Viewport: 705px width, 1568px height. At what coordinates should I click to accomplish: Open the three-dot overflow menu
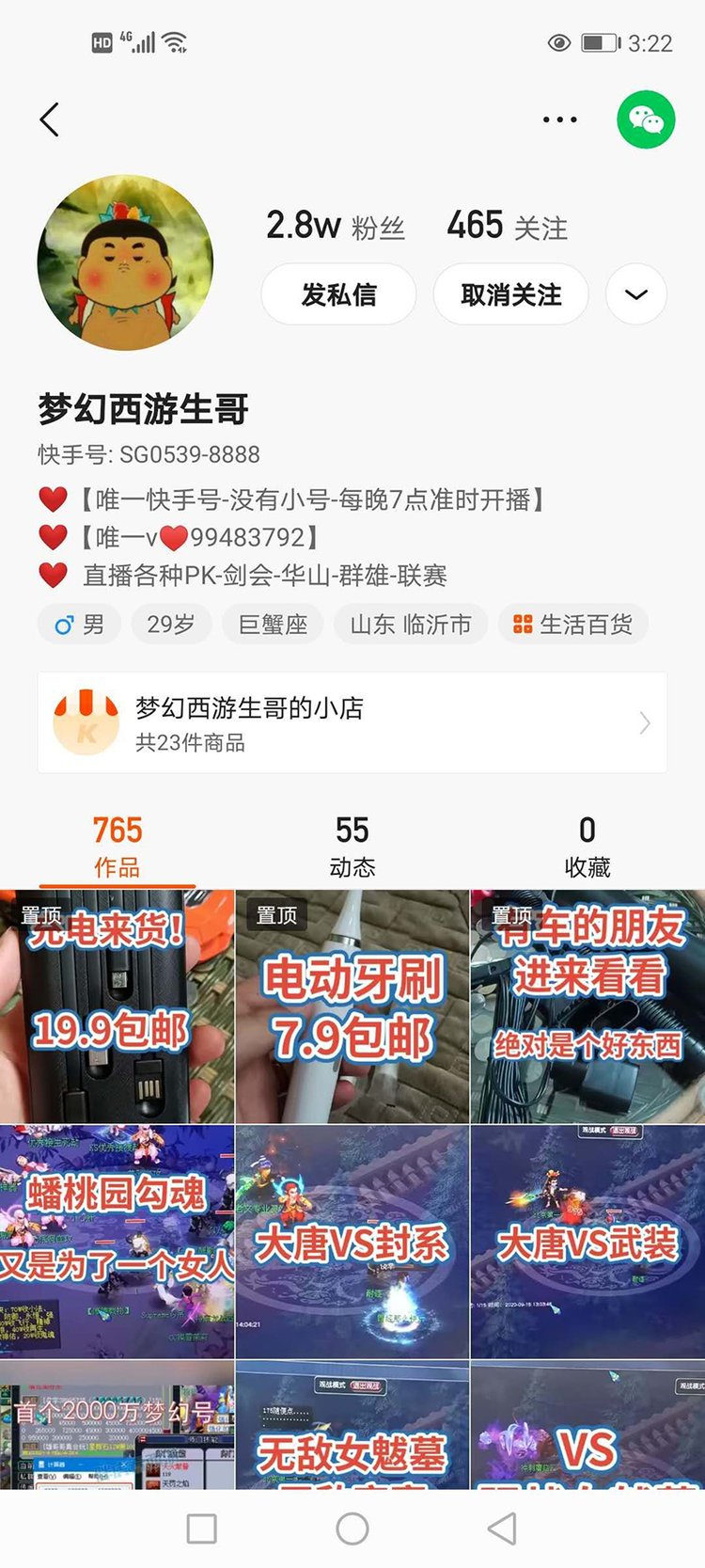point(560,119)
